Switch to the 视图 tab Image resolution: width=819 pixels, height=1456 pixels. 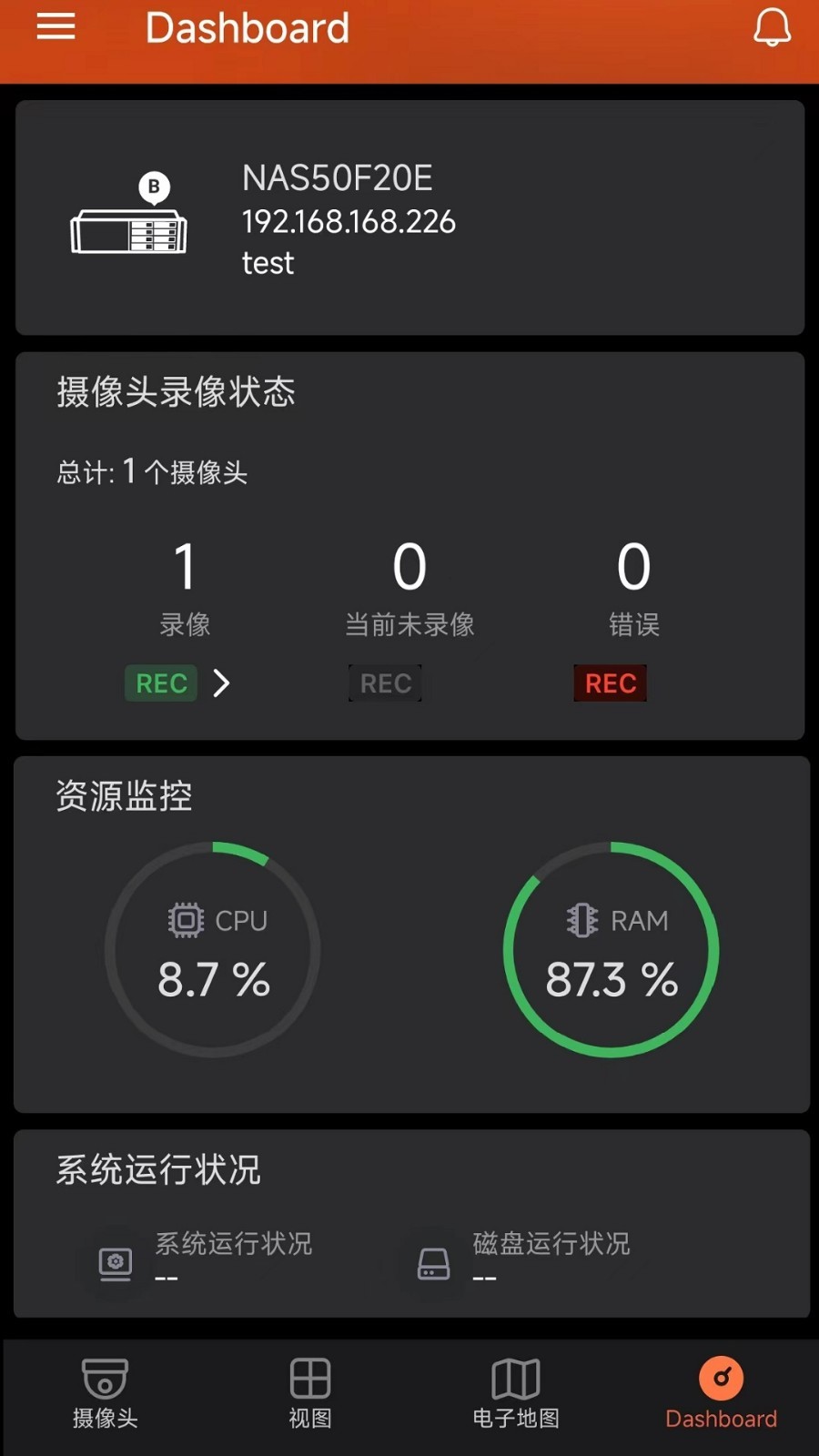(310, 1392)
